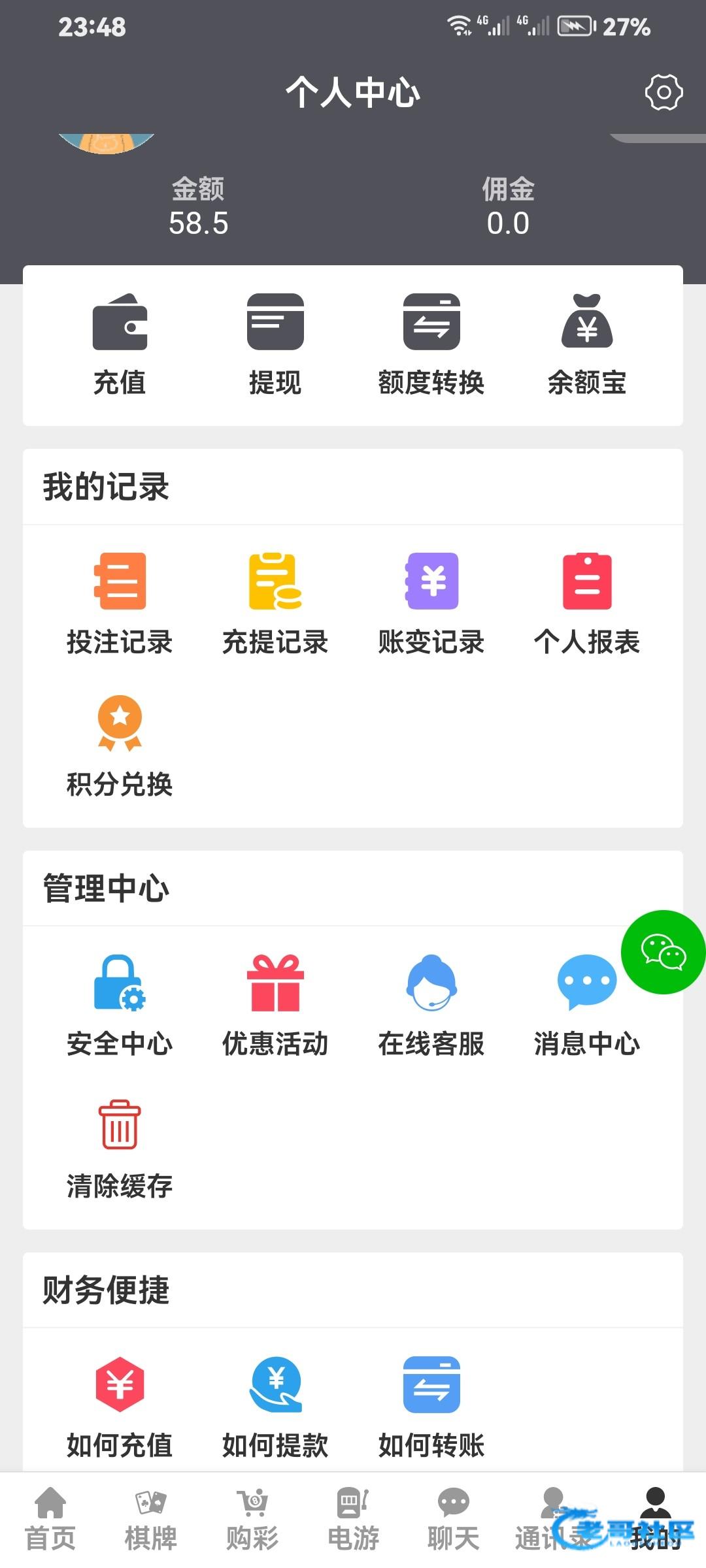Open the green WeChat floating button
706x1568 pixels.
tap(664, 952)
